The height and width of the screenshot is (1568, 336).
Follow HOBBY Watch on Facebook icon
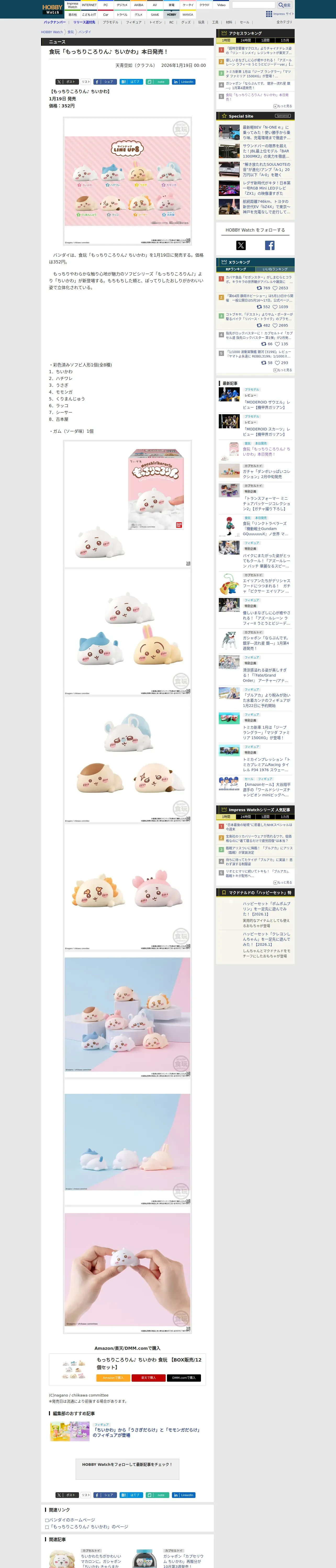click(x=270, y=245)
